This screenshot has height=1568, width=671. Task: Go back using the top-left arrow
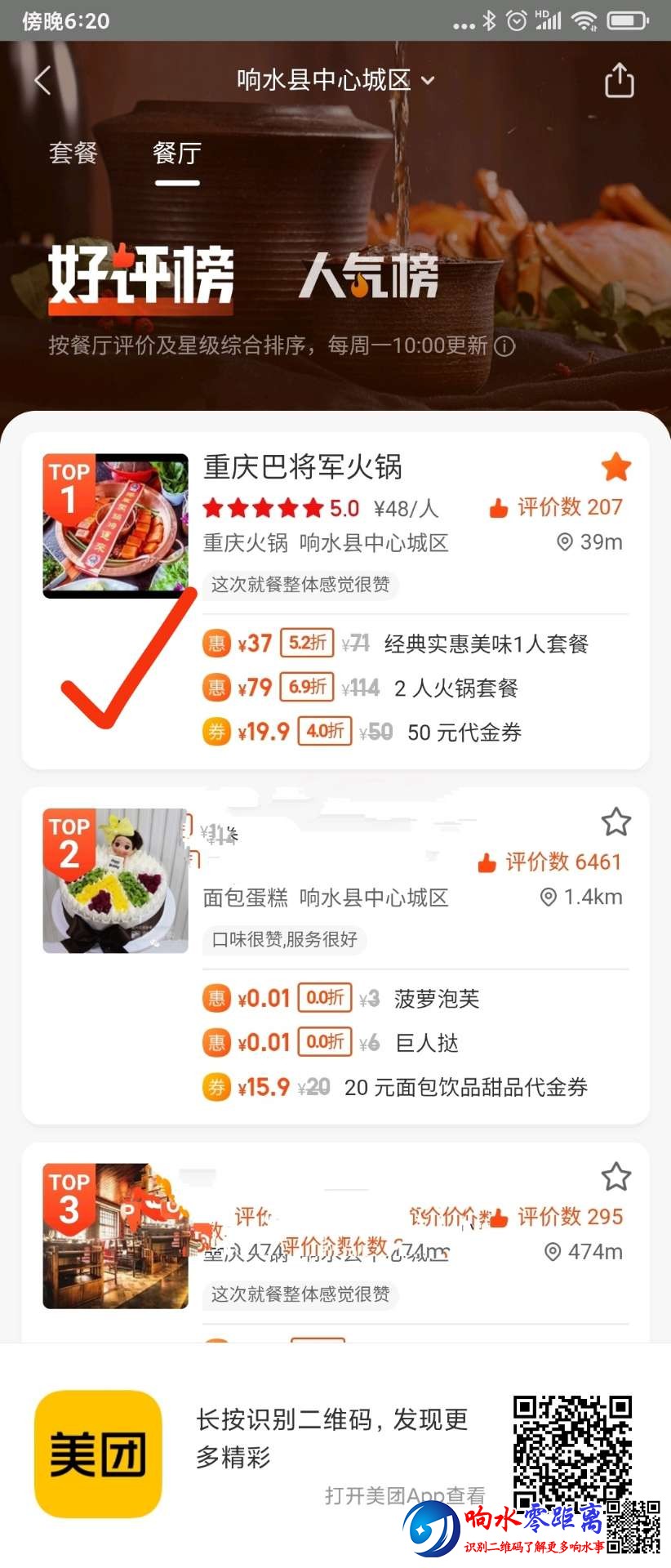43,80
